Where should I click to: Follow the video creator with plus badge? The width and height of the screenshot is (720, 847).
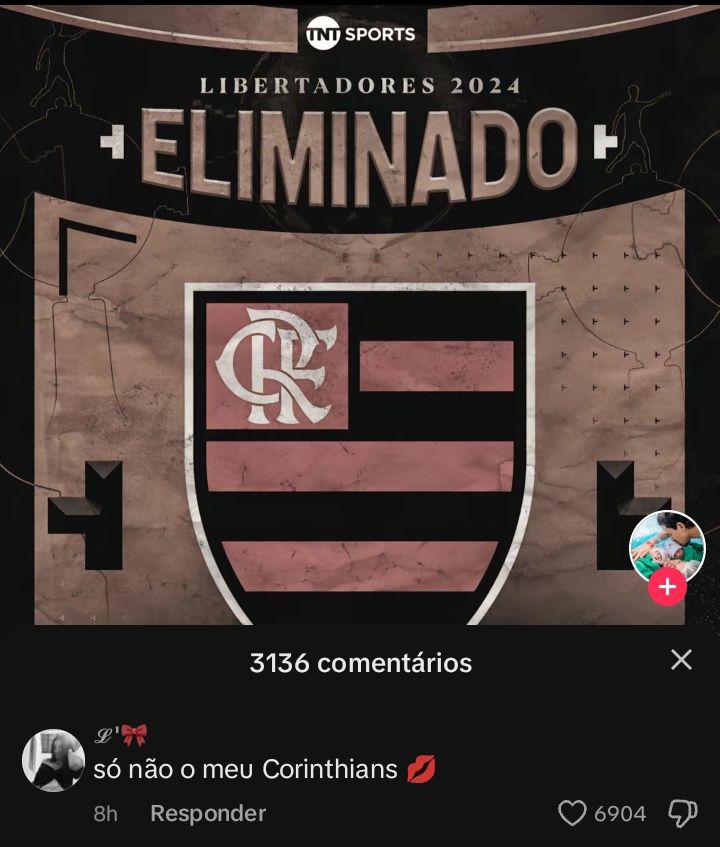point(667,587)
